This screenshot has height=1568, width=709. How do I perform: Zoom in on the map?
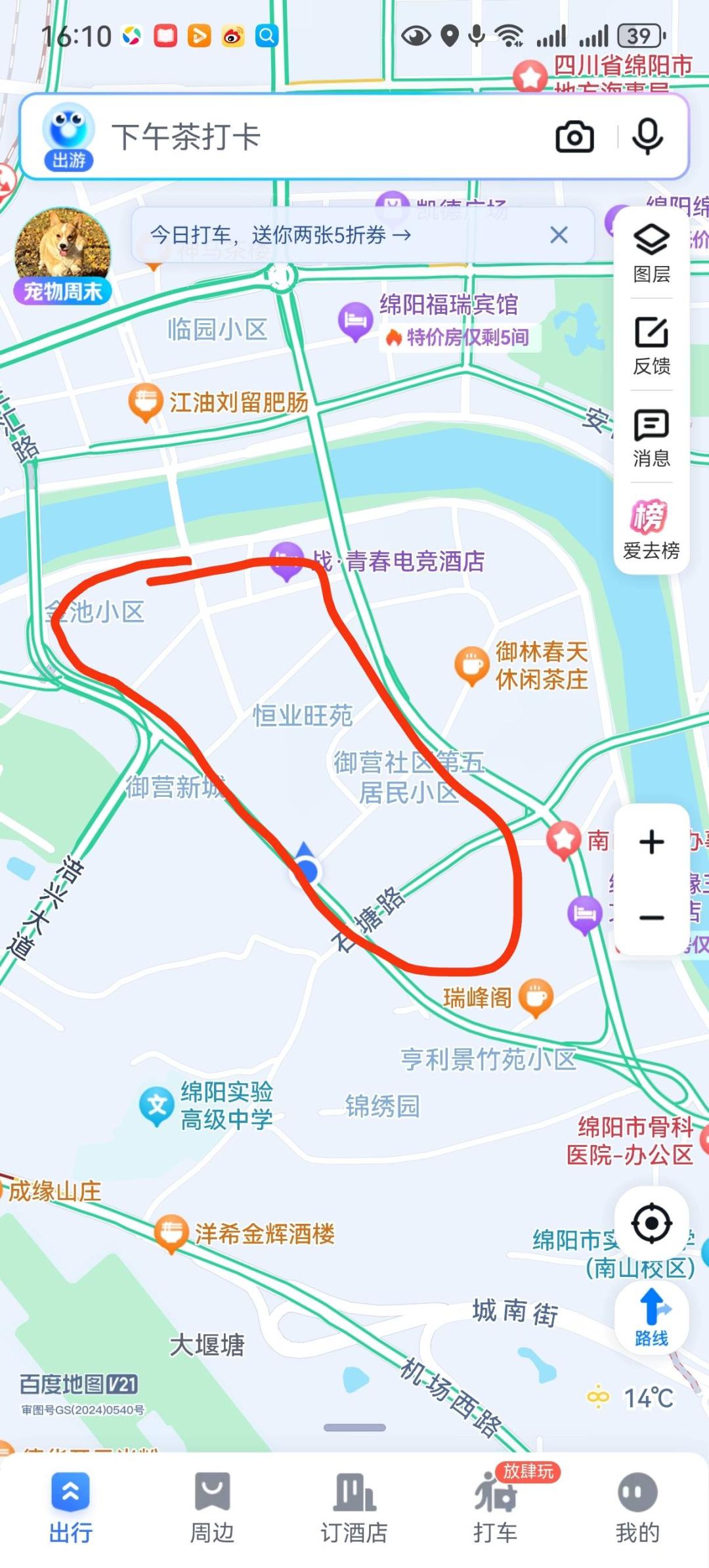[651, 842]
